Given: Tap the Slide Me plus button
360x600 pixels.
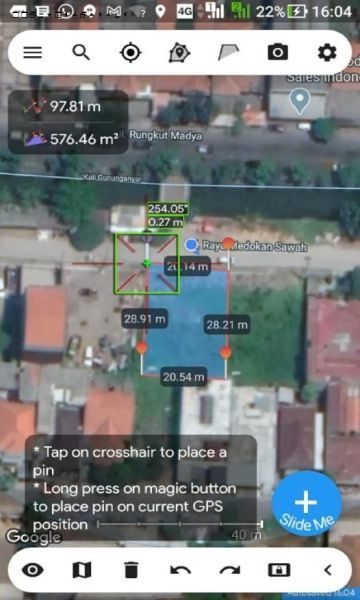Looking at the screenshot, I should tap(307, 504).
